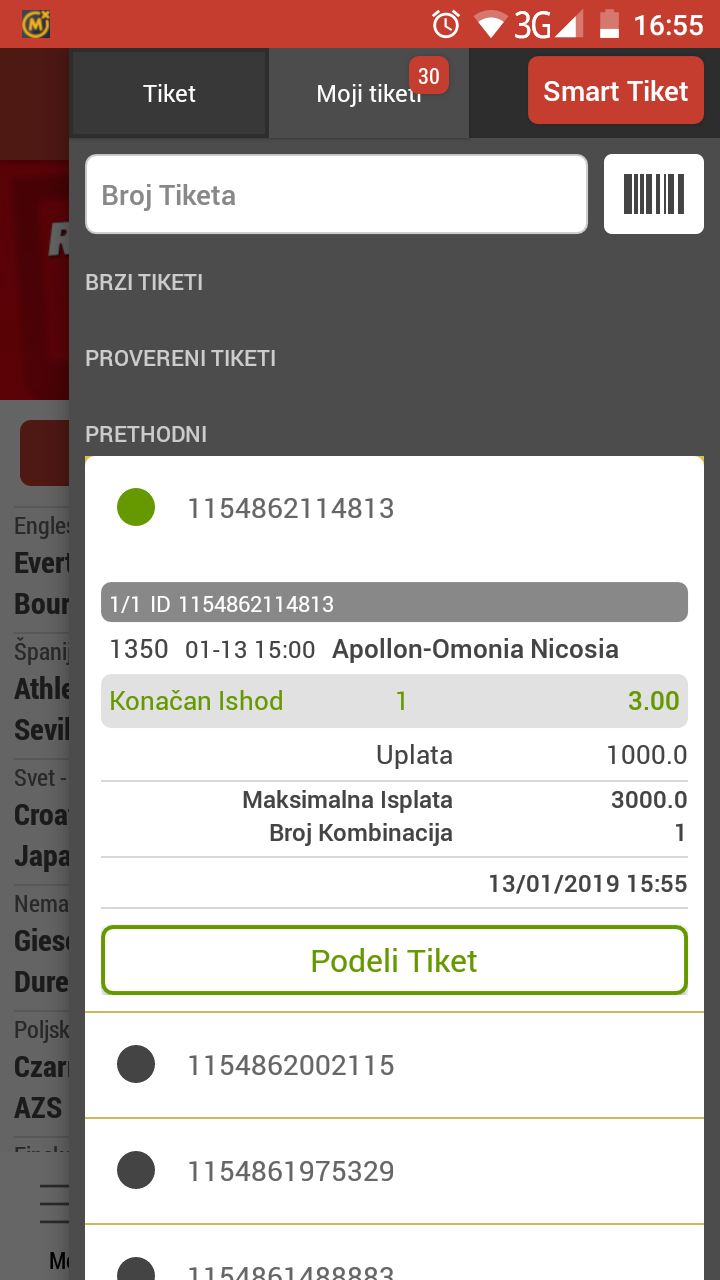Expand the PROVERENI TIKETI section
Image resolution: width=720 pixels, height=1280 pixels.
[x=394, y=358]
